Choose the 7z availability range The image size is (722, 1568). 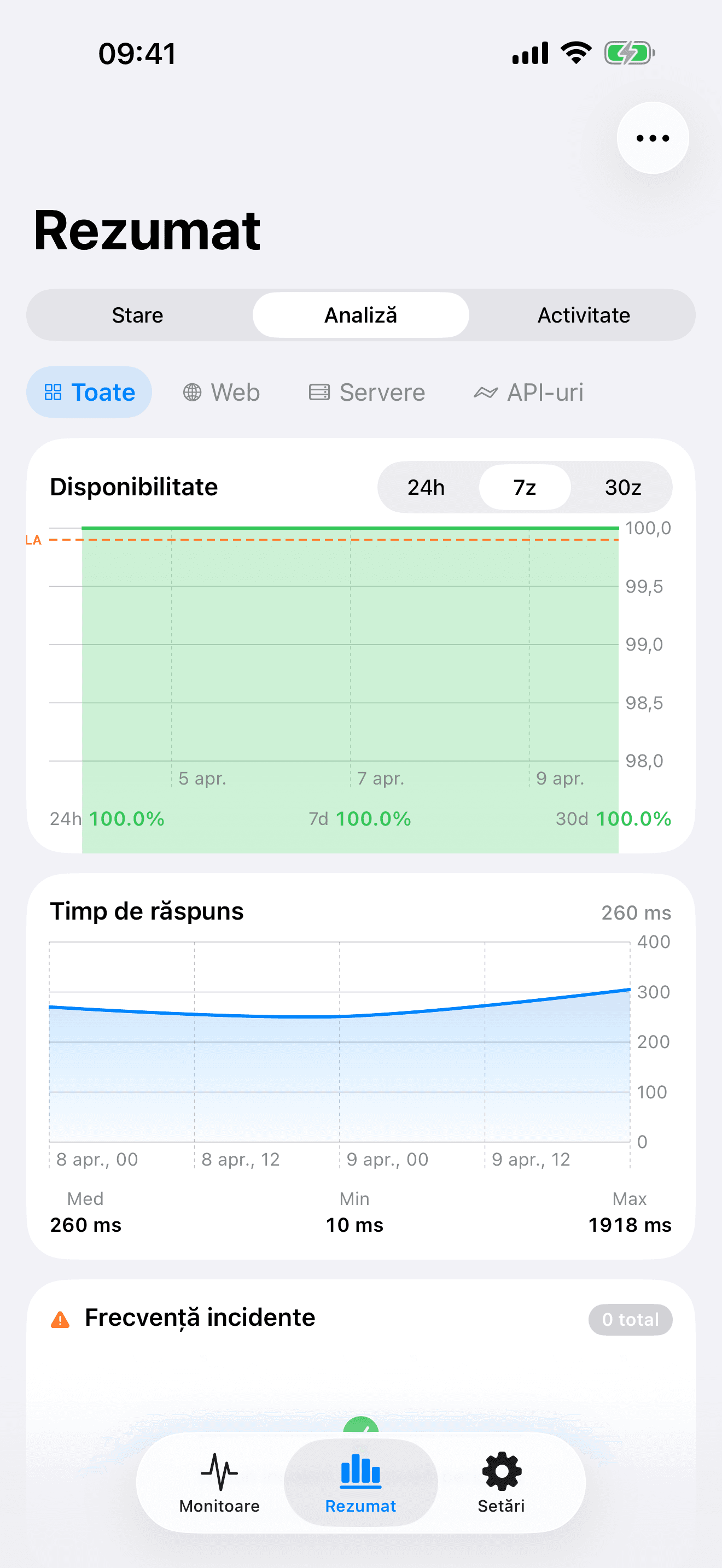click(524, 487)
